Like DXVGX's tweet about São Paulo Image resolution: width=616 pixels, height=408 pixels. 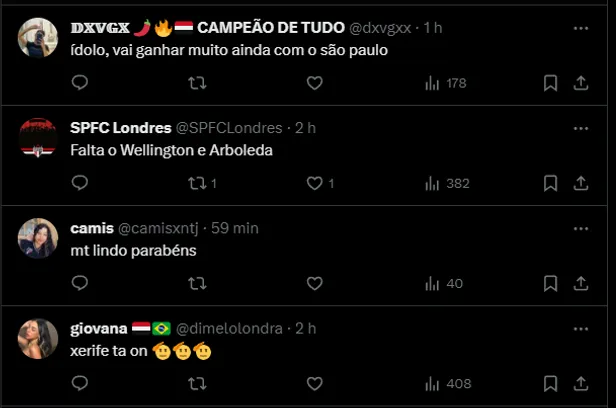point(314,83)
